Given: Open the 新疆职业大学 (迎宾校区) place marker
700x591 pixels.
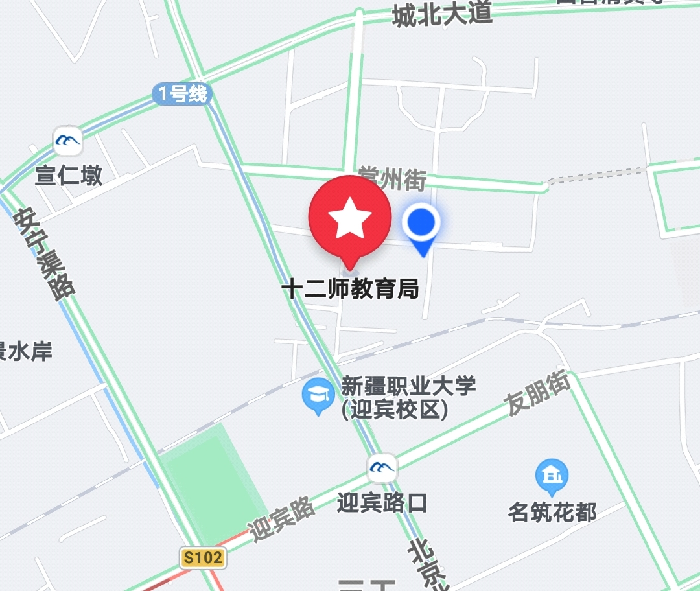Looking at the screenshot, I should [x=319, y=397].
